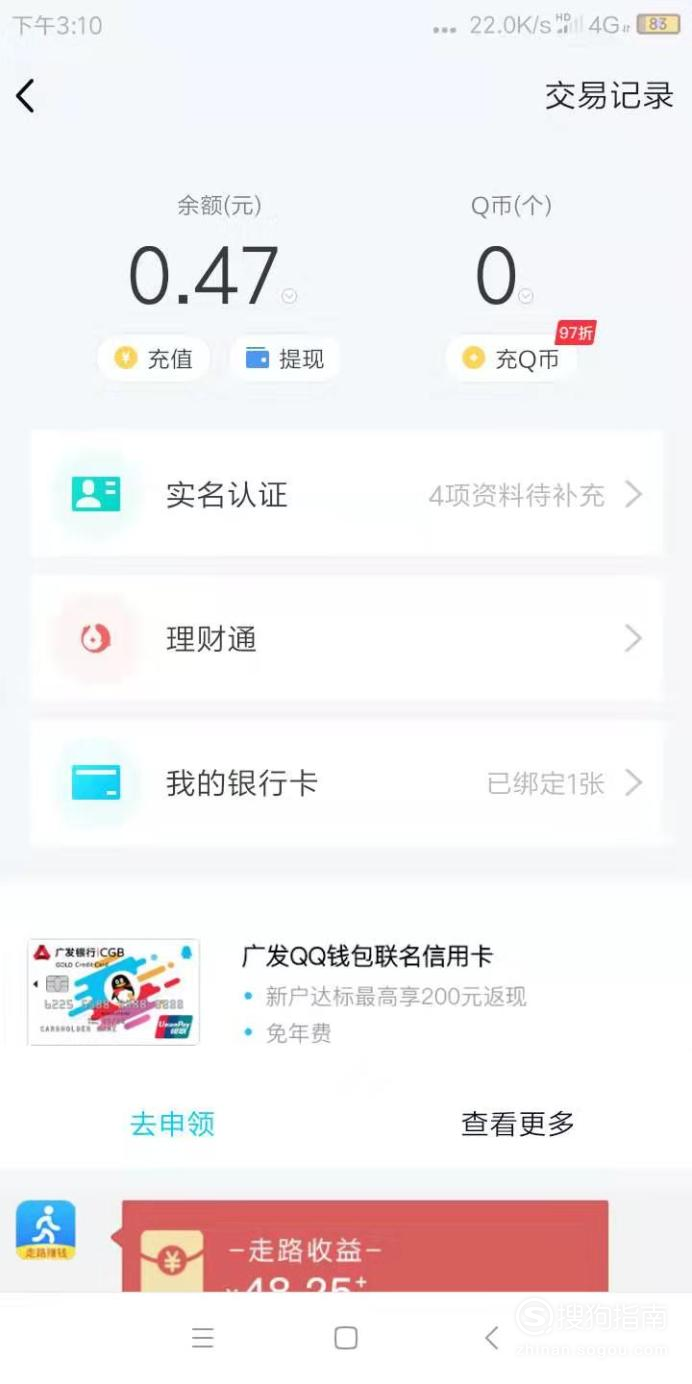Open the 实名认证 row
This screenshot has height=1384, width=692.
click(x=346, y=494)
